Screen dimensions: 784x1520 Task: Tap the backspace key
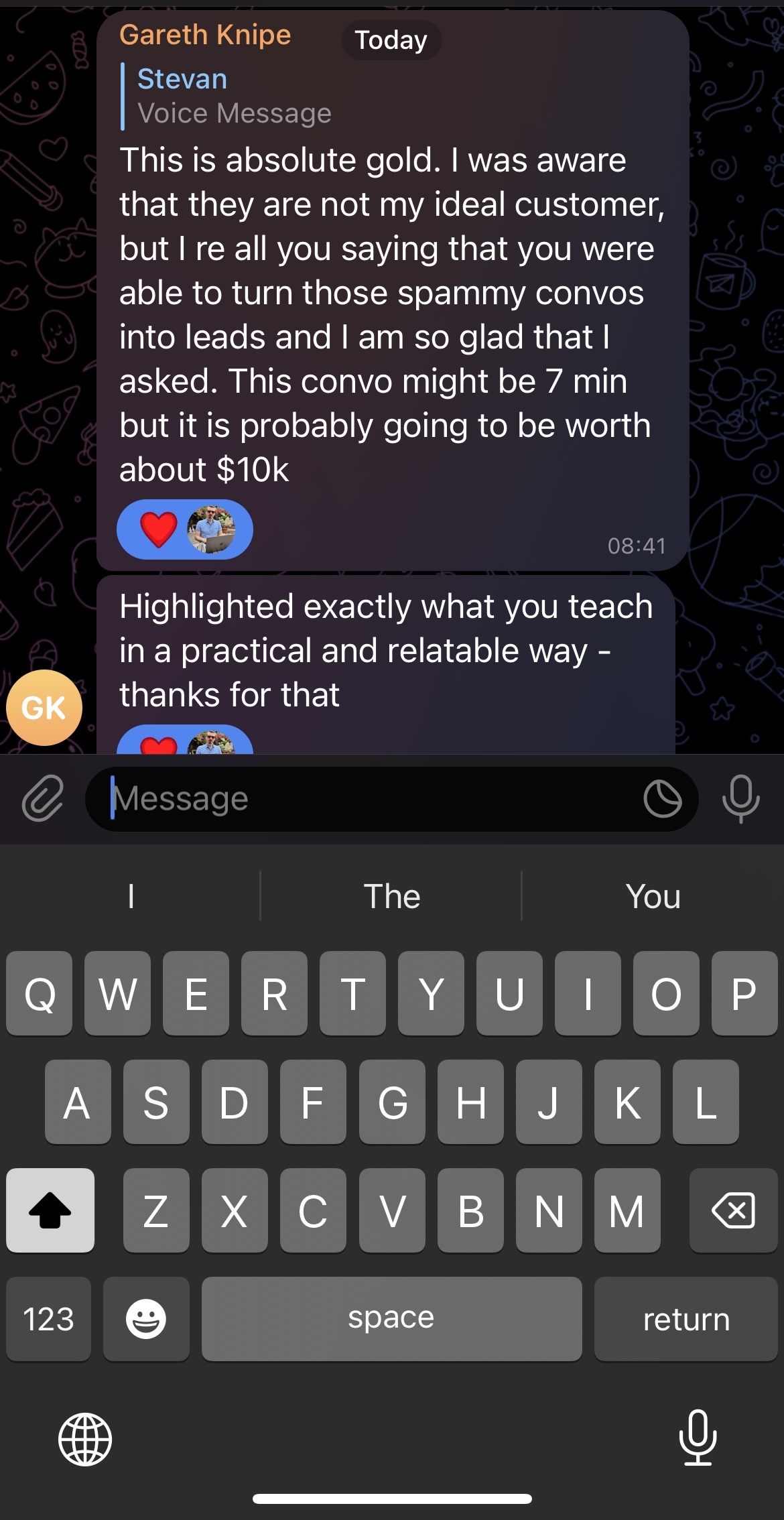pos(733,1210)
